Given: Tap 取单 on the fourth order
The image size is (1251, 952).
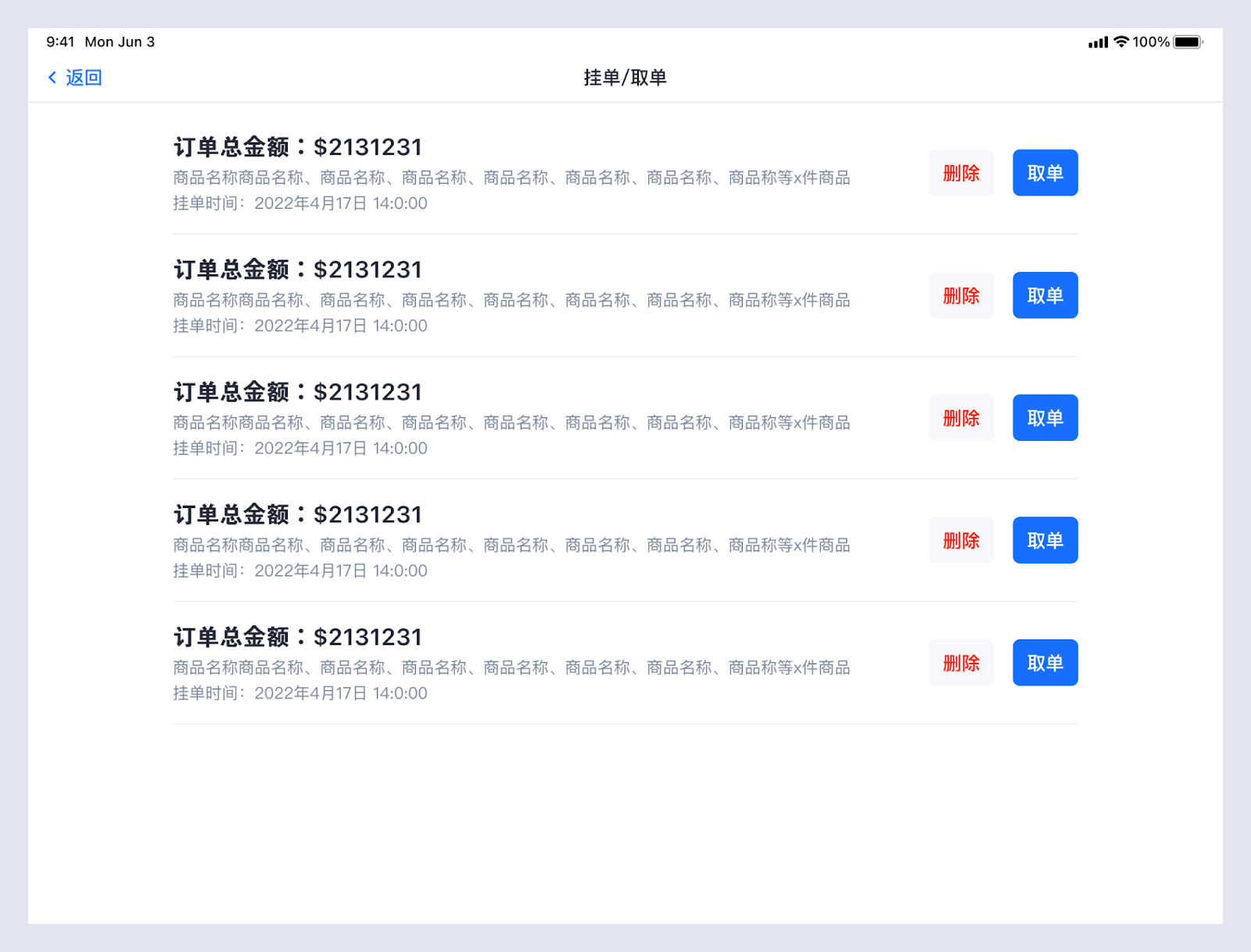Looking at the screenshot, I should [1045, 540].
